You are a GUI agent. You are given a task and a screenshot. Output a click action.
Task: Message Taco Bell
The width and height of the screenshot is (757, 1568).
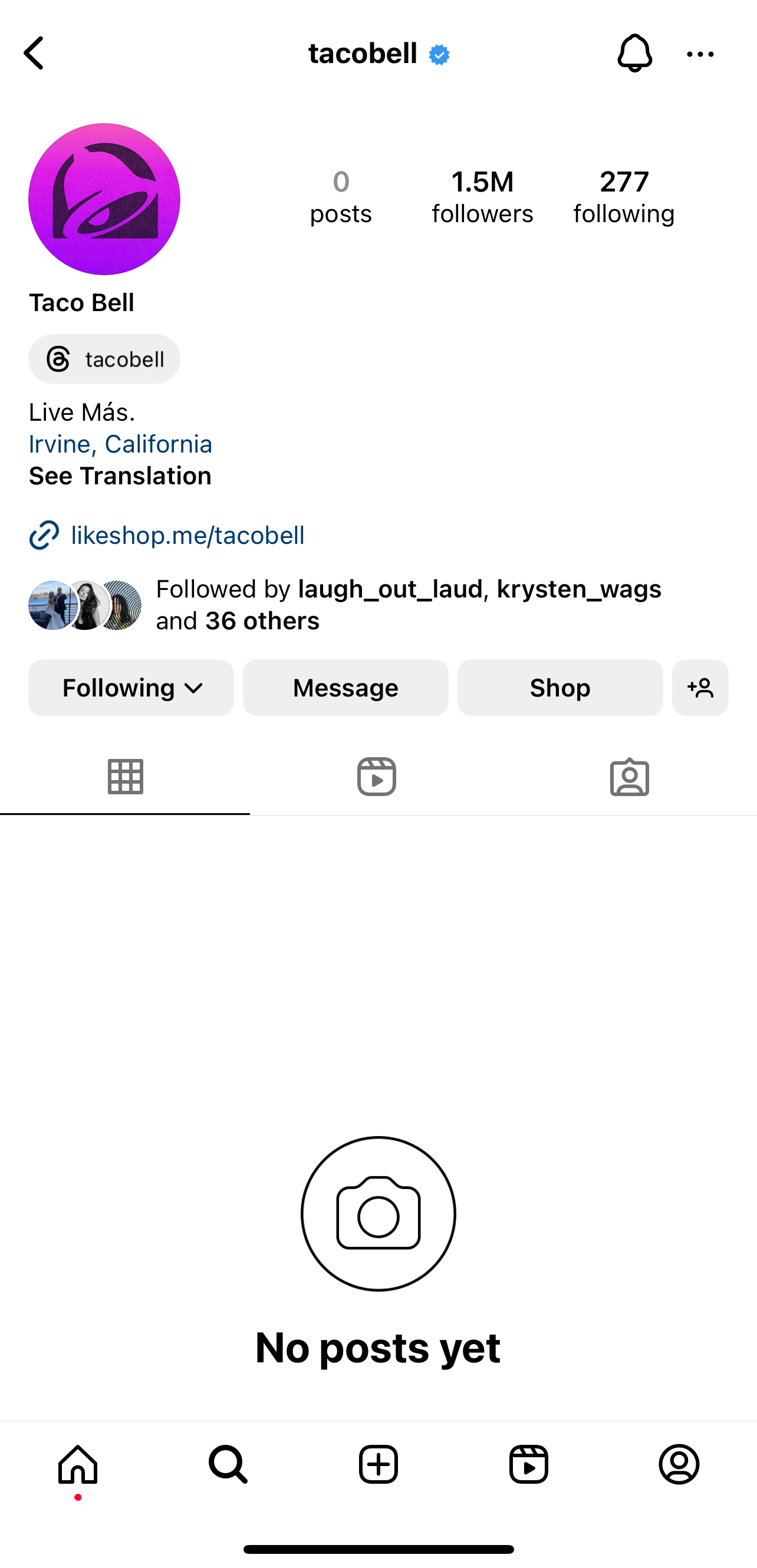[x=345, y=688]
